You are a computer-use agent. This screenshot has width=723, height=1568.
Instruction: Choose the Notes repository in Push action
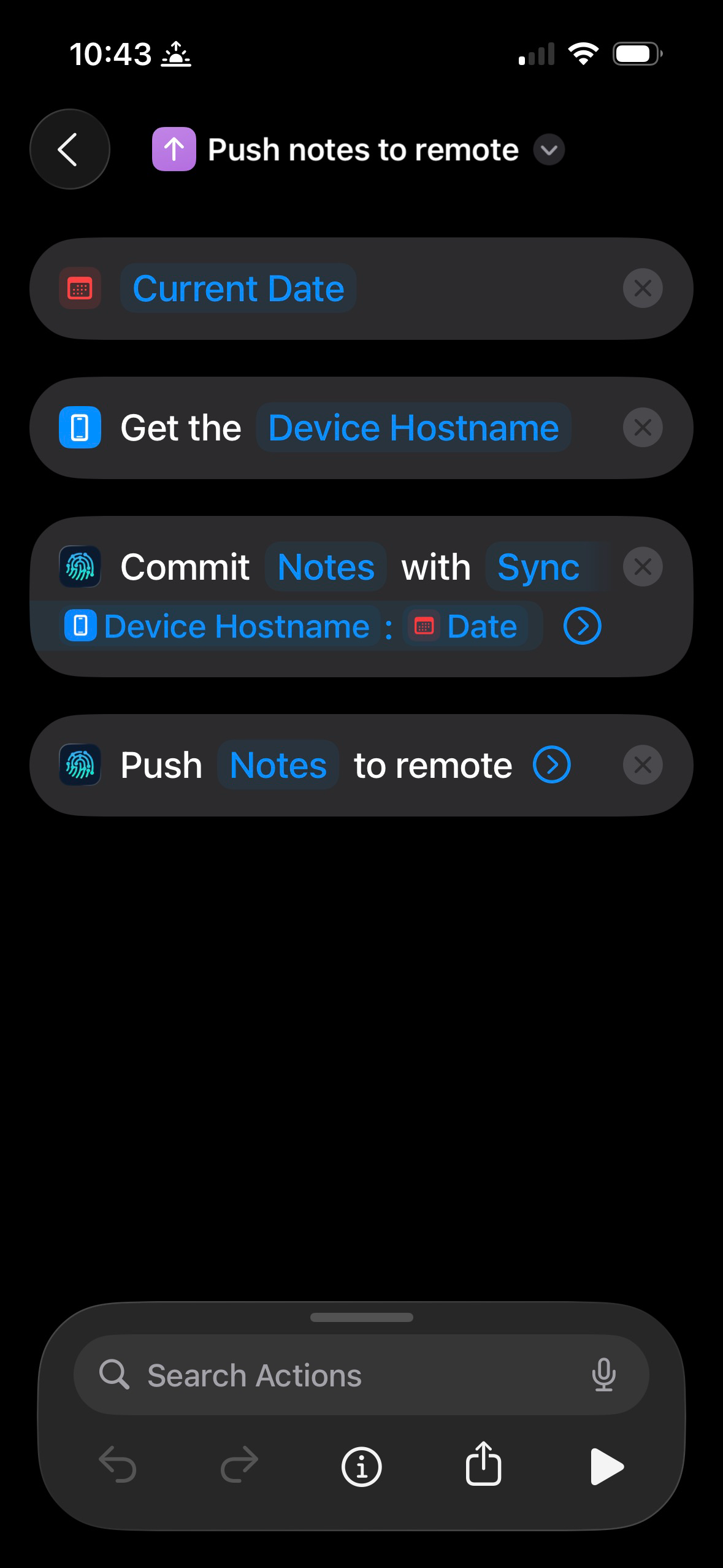click(x=278, y=765)
